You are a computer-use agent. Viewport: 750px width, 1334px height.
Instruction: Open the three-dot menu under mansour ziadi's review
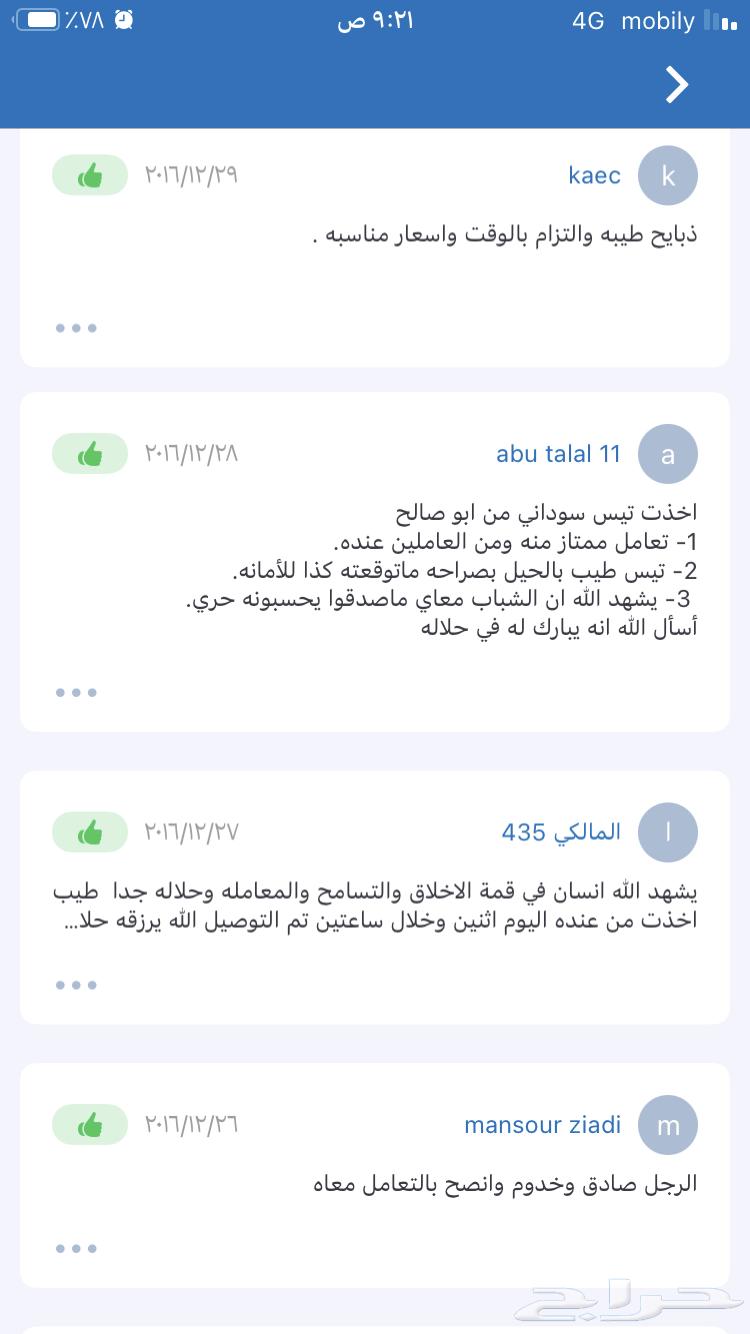tap(76, 1247)
